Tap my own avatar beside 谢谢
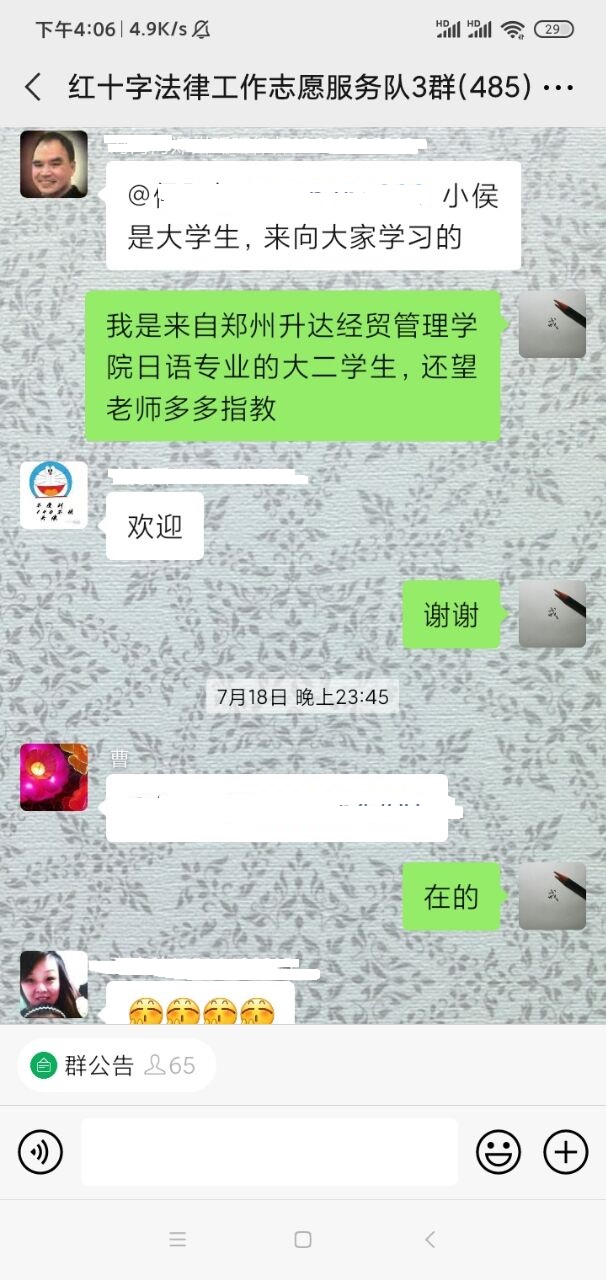 point(552,614)
